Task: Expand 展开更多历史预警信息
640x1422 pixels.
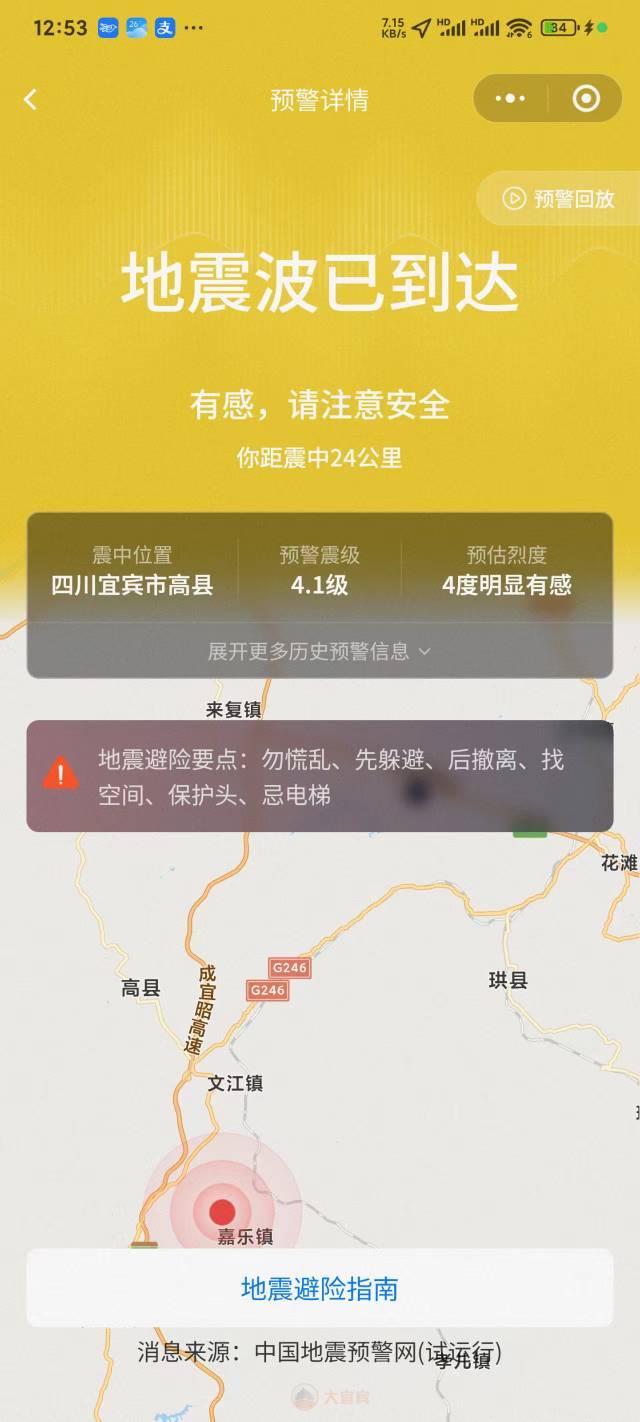Action: [x=319, y=651]
